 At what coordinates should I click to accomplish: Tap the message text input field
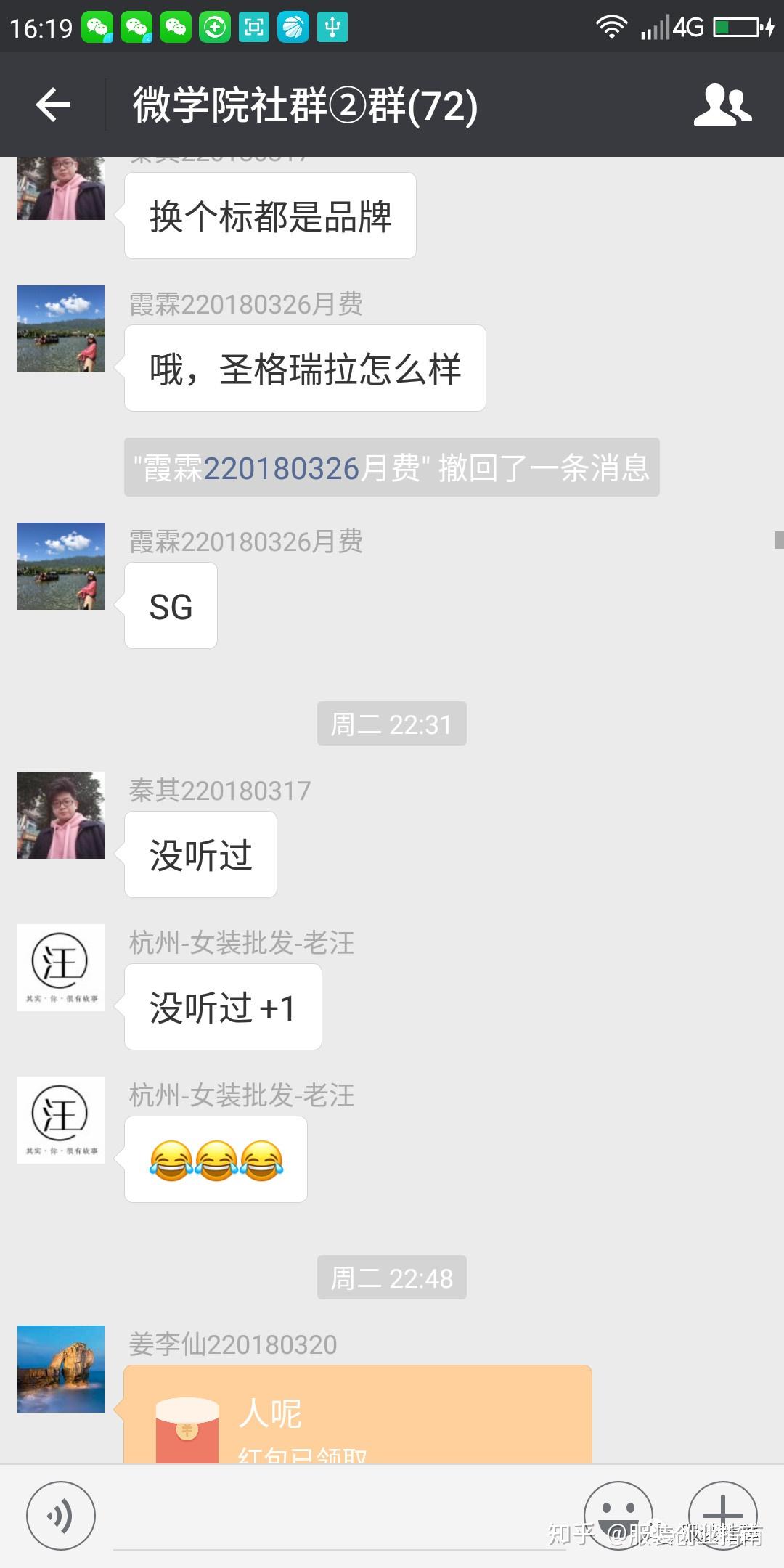point(341,1517)
